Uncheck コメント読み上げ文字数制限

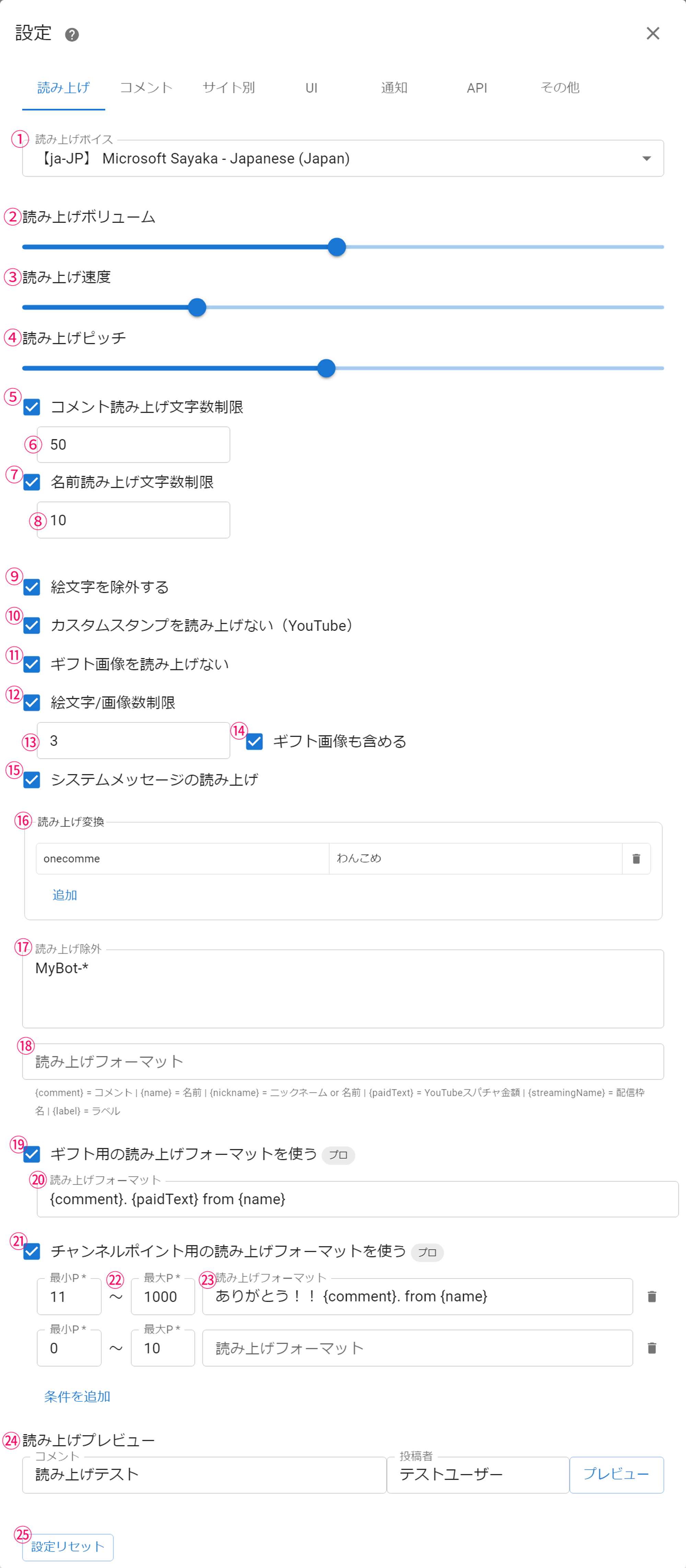pos(32,407)
